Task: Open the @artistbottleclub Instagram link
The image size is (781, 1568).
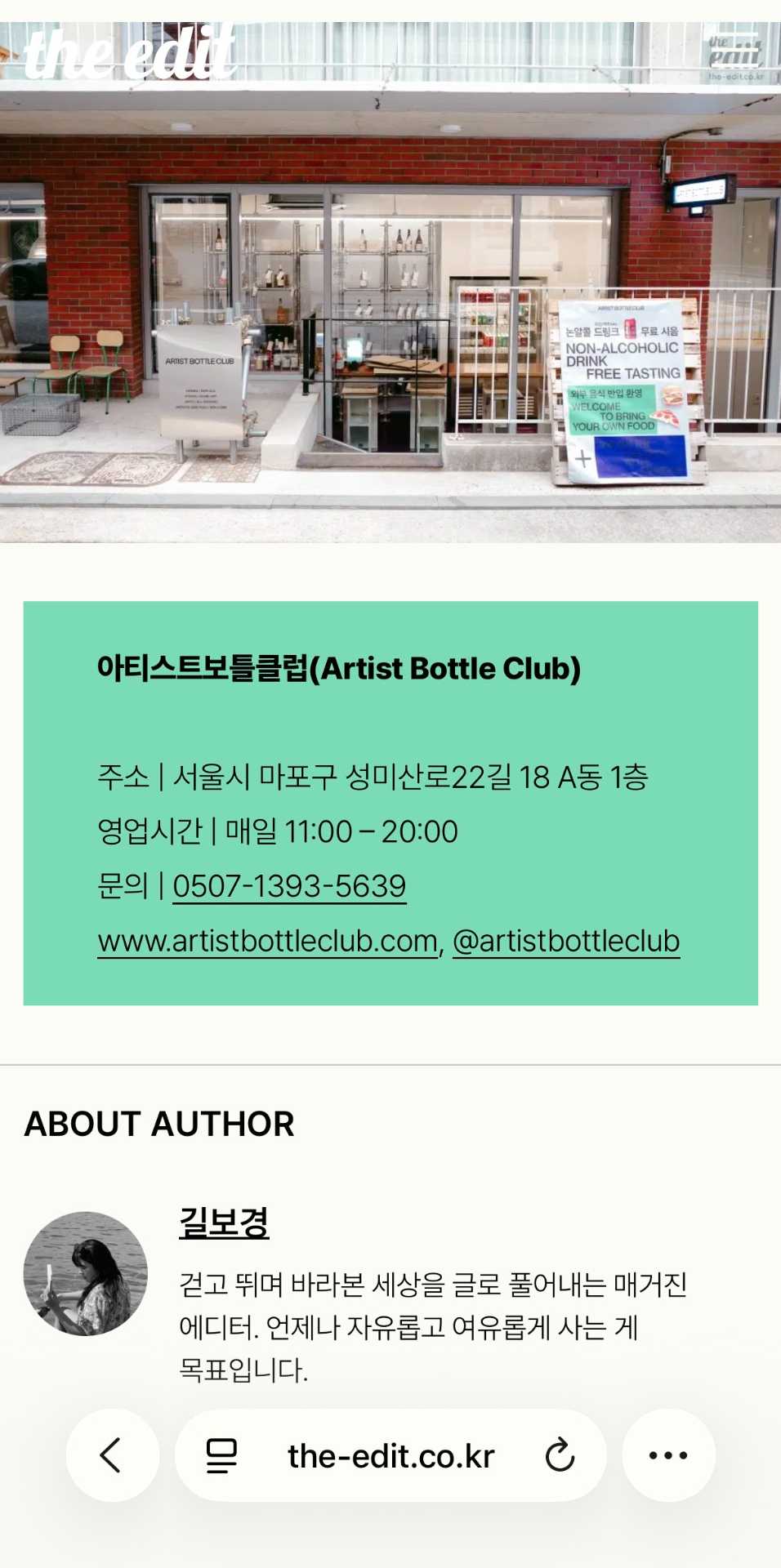Action: click(x=566, y=941)
